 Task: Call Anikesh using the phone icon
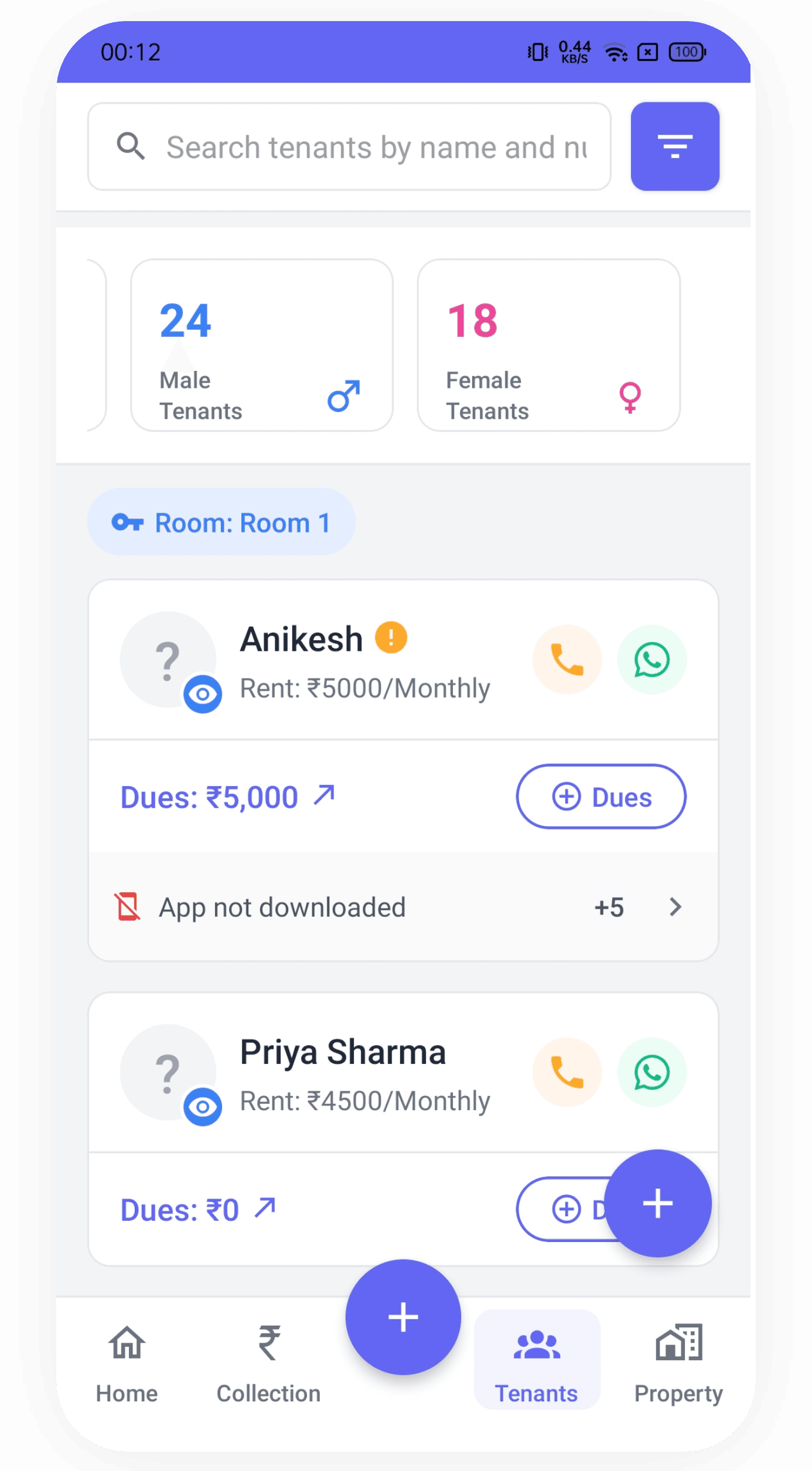pos(567,660)
